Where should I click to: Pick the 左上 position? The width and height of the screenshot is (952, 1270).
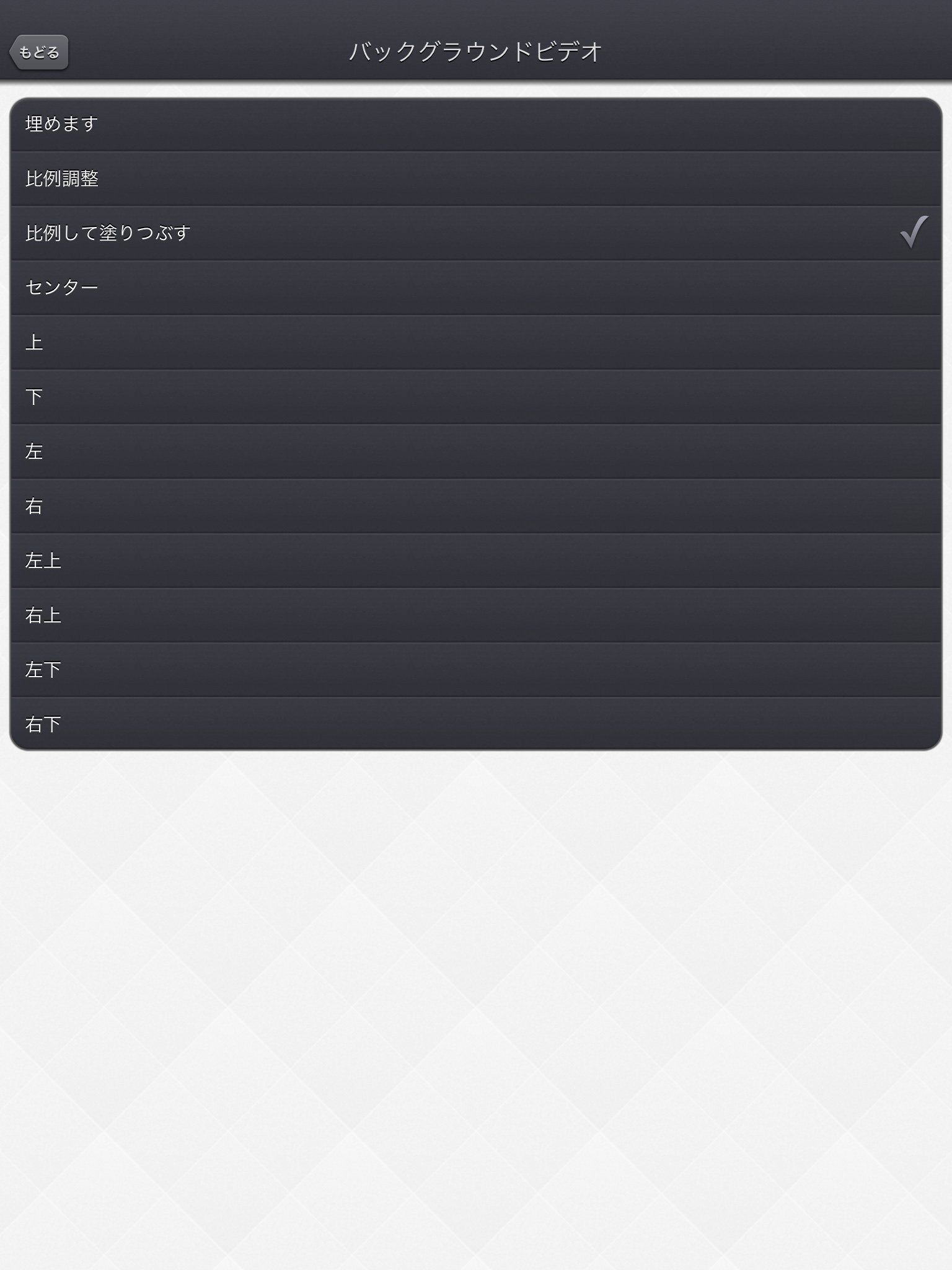[x=475, y=561]
